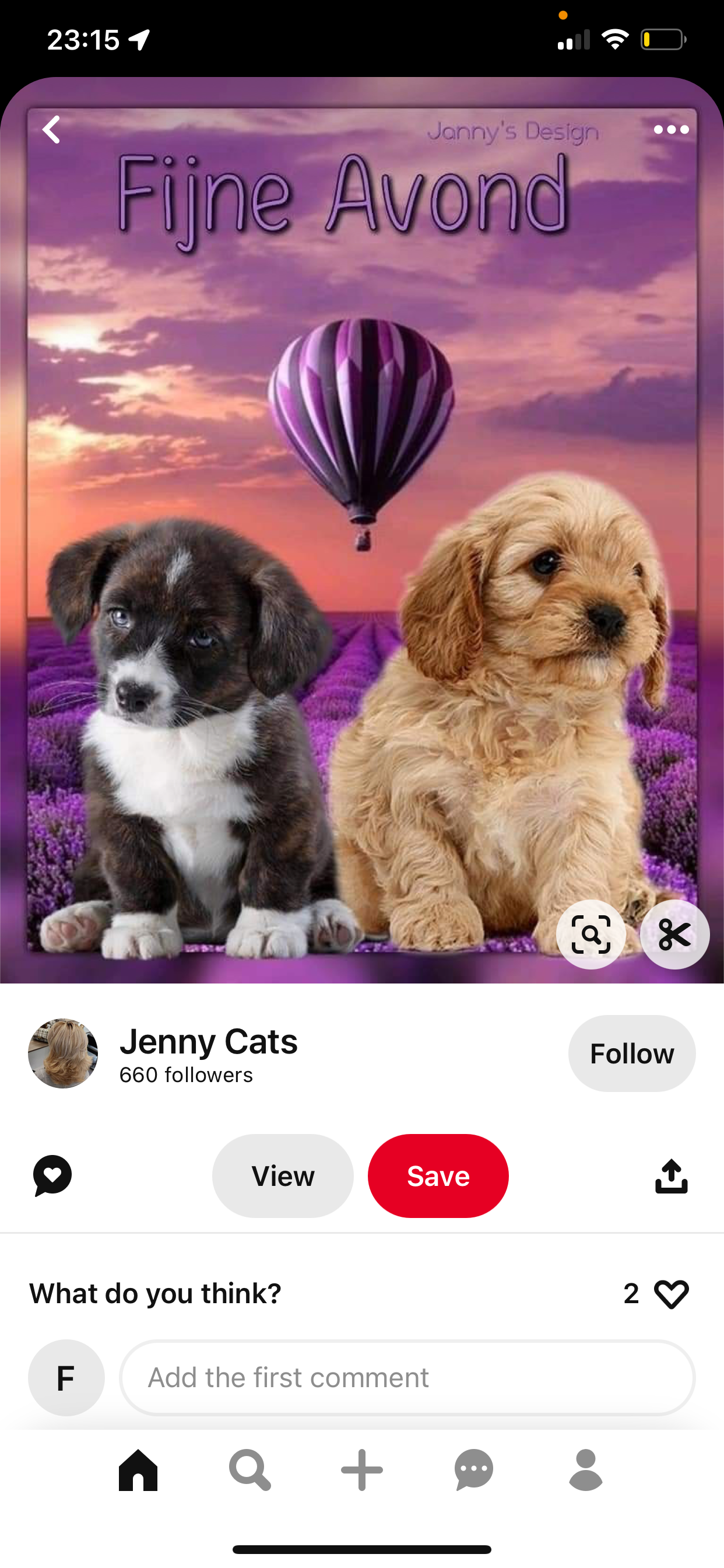
Task: Tap the View button
Action: pyautogui.click(x=283, y=1176)
